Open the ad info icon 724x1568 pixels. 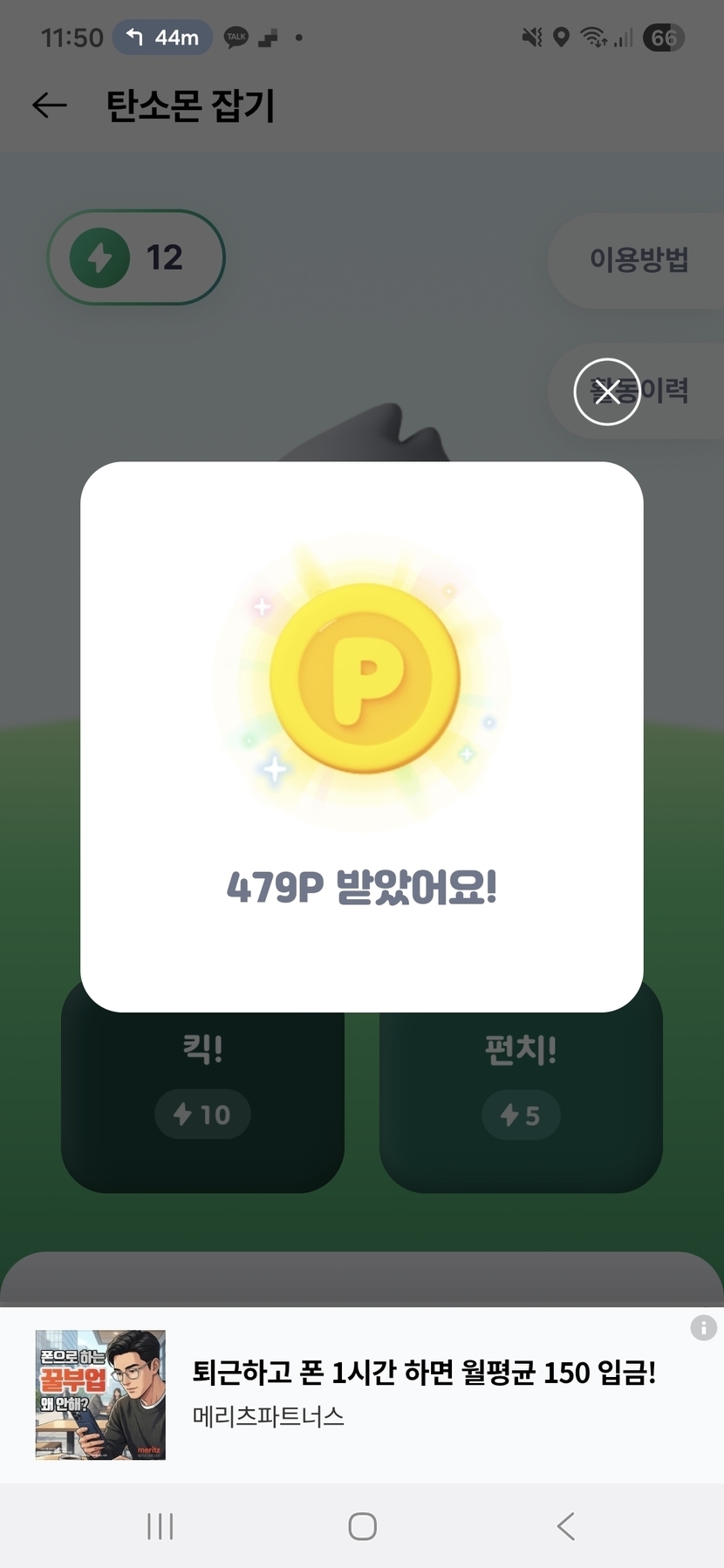703,1327
